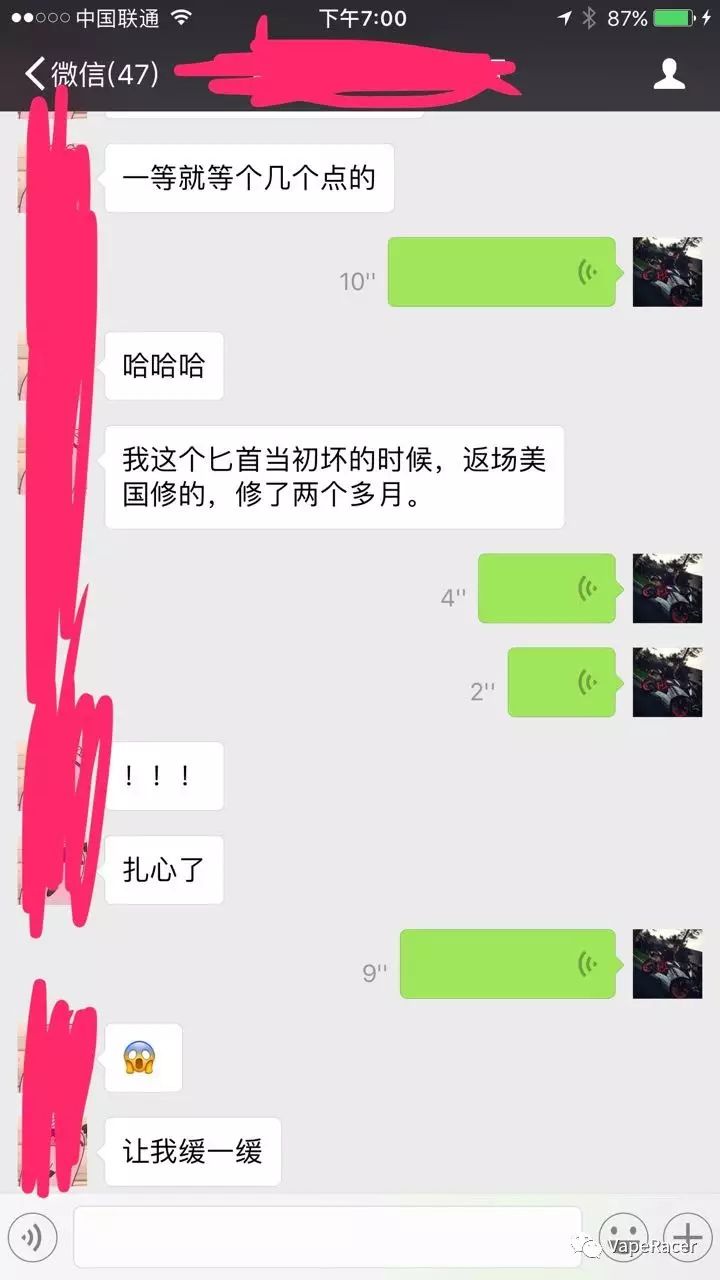Open the chat info profile icon

click(x=668, y=73)
